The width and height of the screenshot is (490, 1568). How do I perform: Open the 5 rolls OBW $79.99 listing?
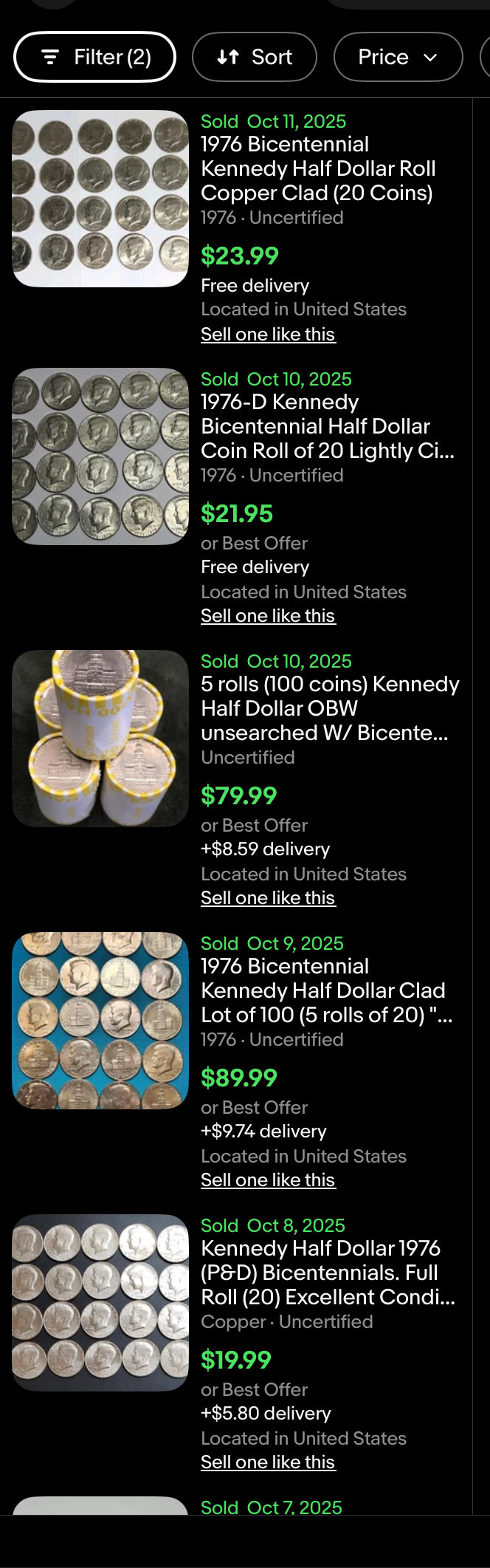click(329, 708)
